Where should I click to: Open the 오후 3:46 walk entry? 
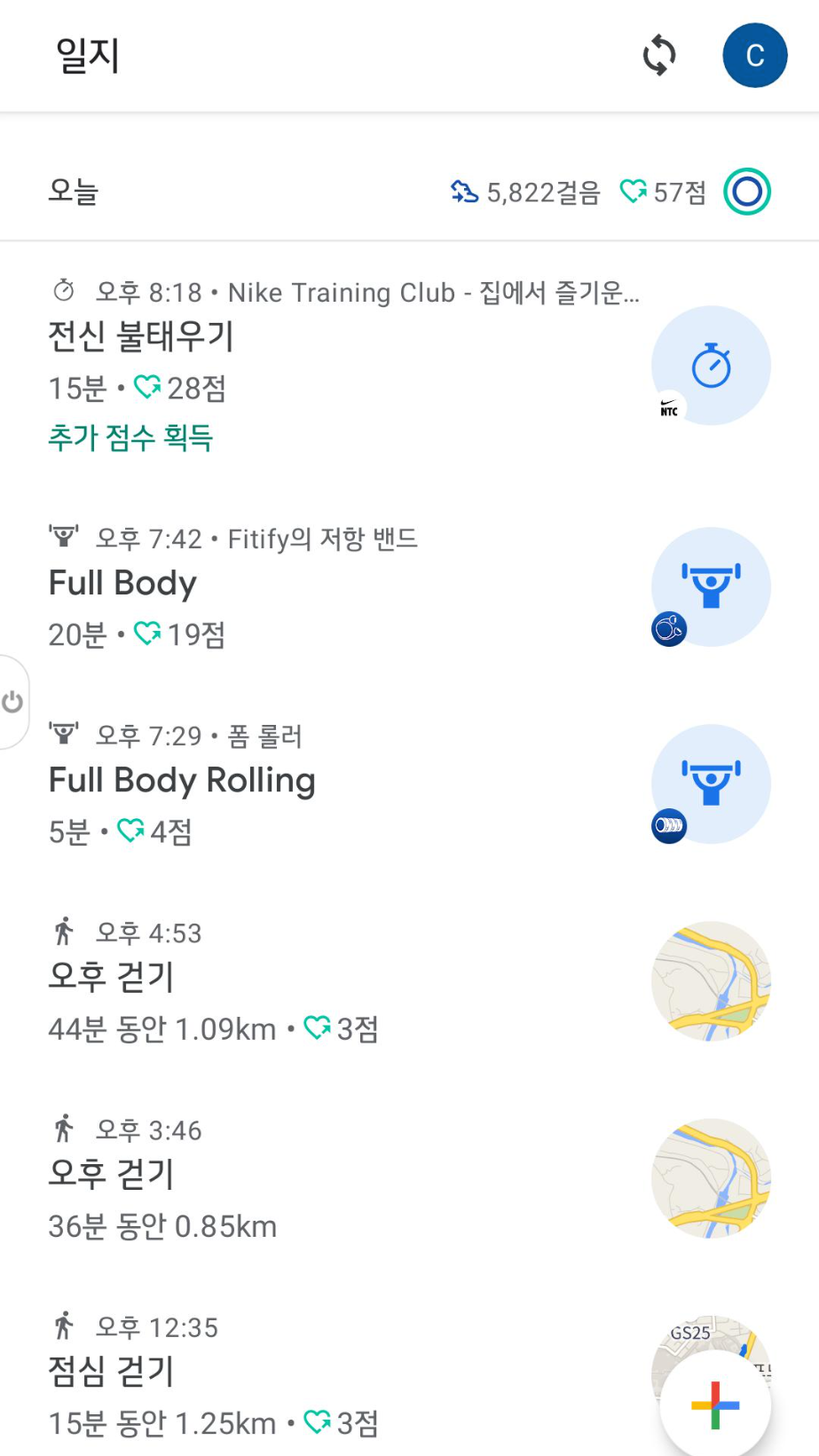tap(409, 1178)
